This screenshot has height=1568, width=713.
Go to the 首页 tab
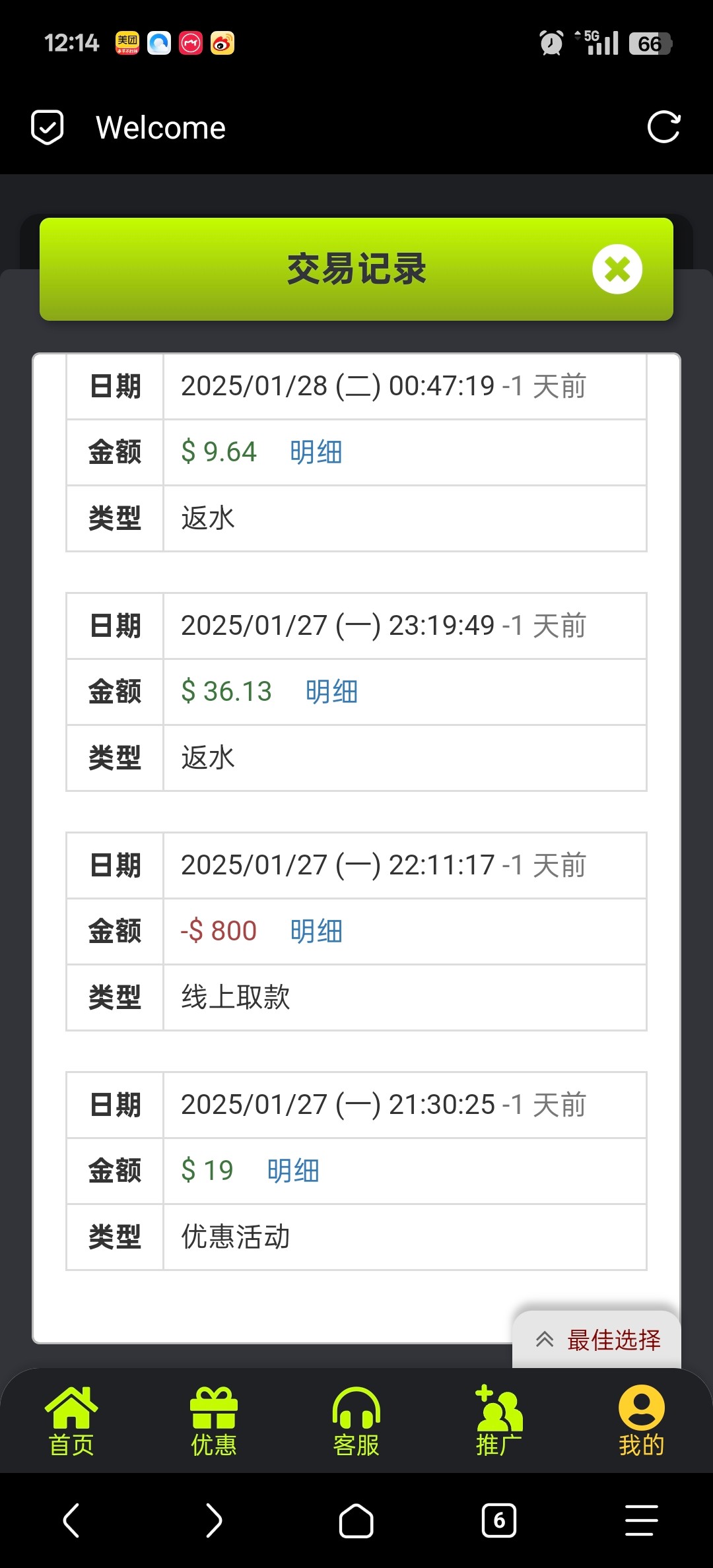tap(71, 1421)
